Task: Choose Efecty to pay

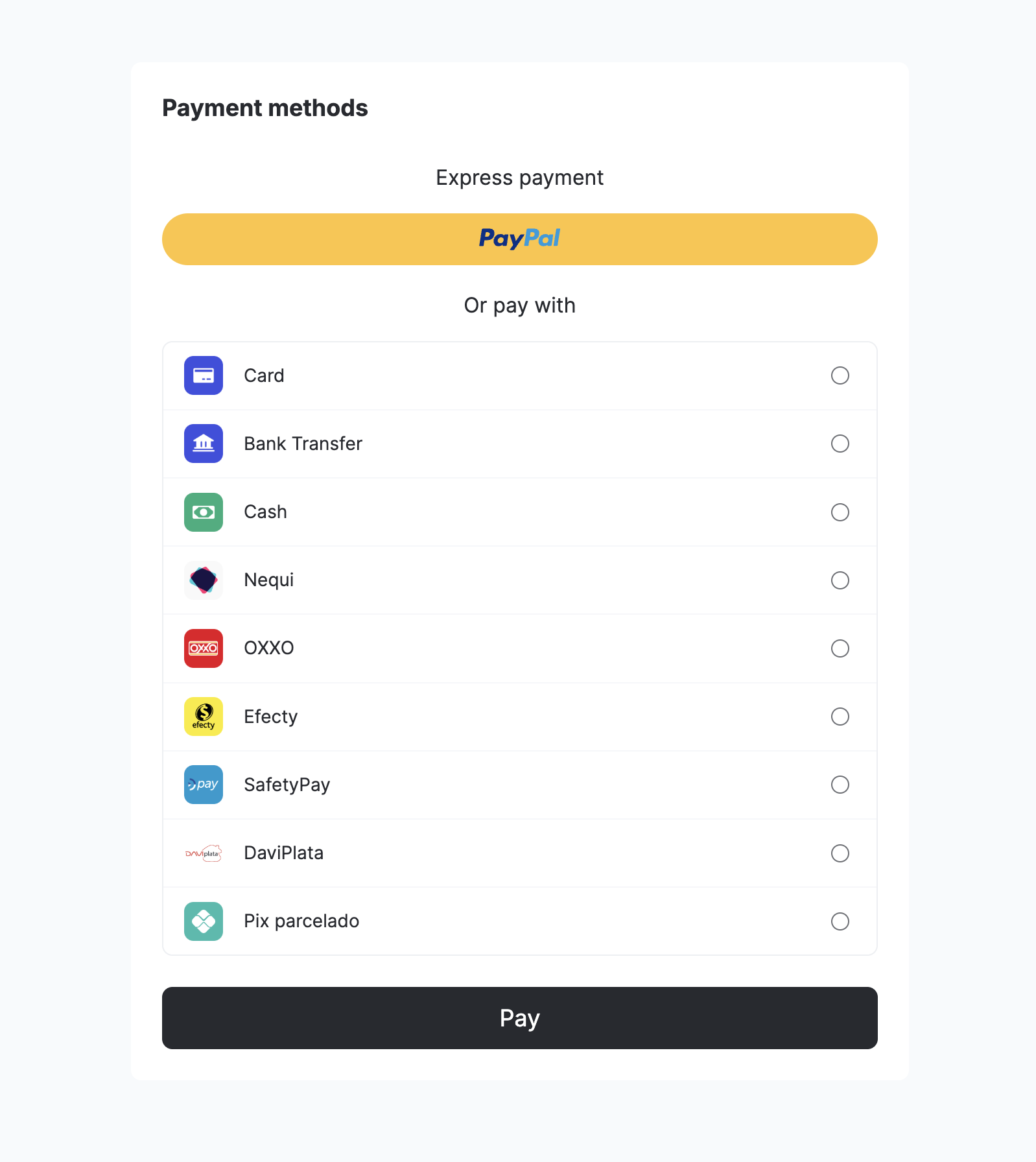Action: tap(840, 717)
